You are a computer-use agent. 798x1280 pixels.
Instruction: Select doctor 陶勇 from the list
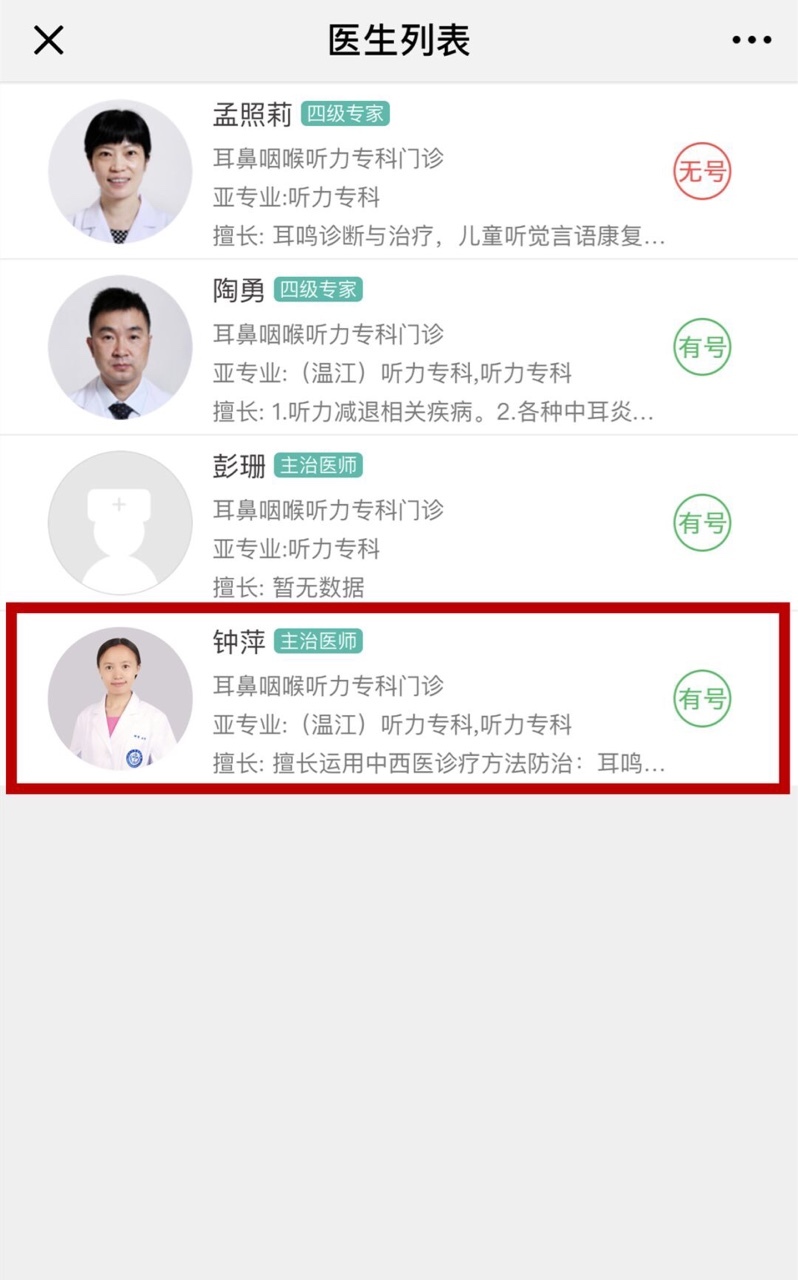pos(399,347)
